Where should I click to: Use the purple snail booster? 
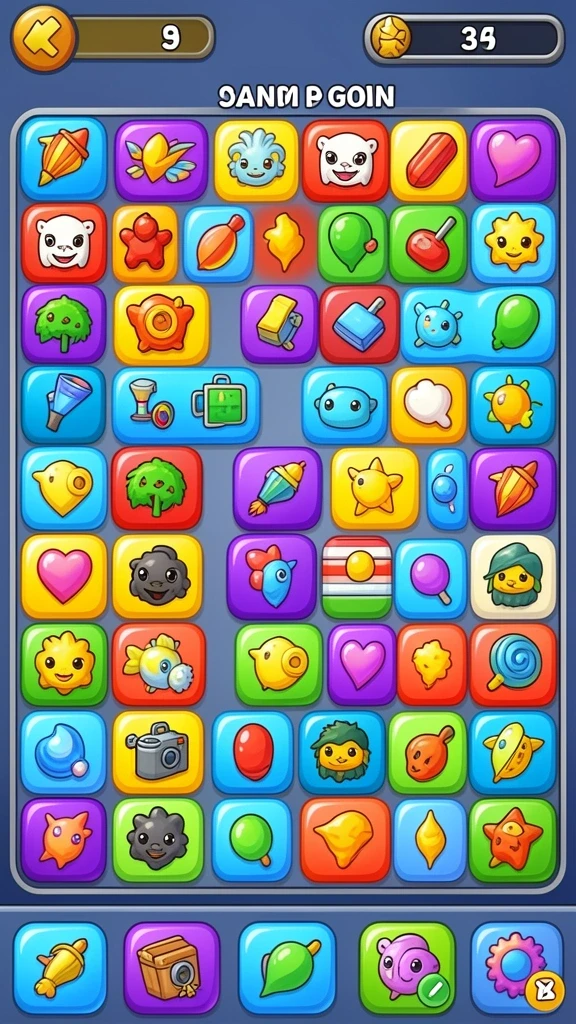click(x=407, y=968)
